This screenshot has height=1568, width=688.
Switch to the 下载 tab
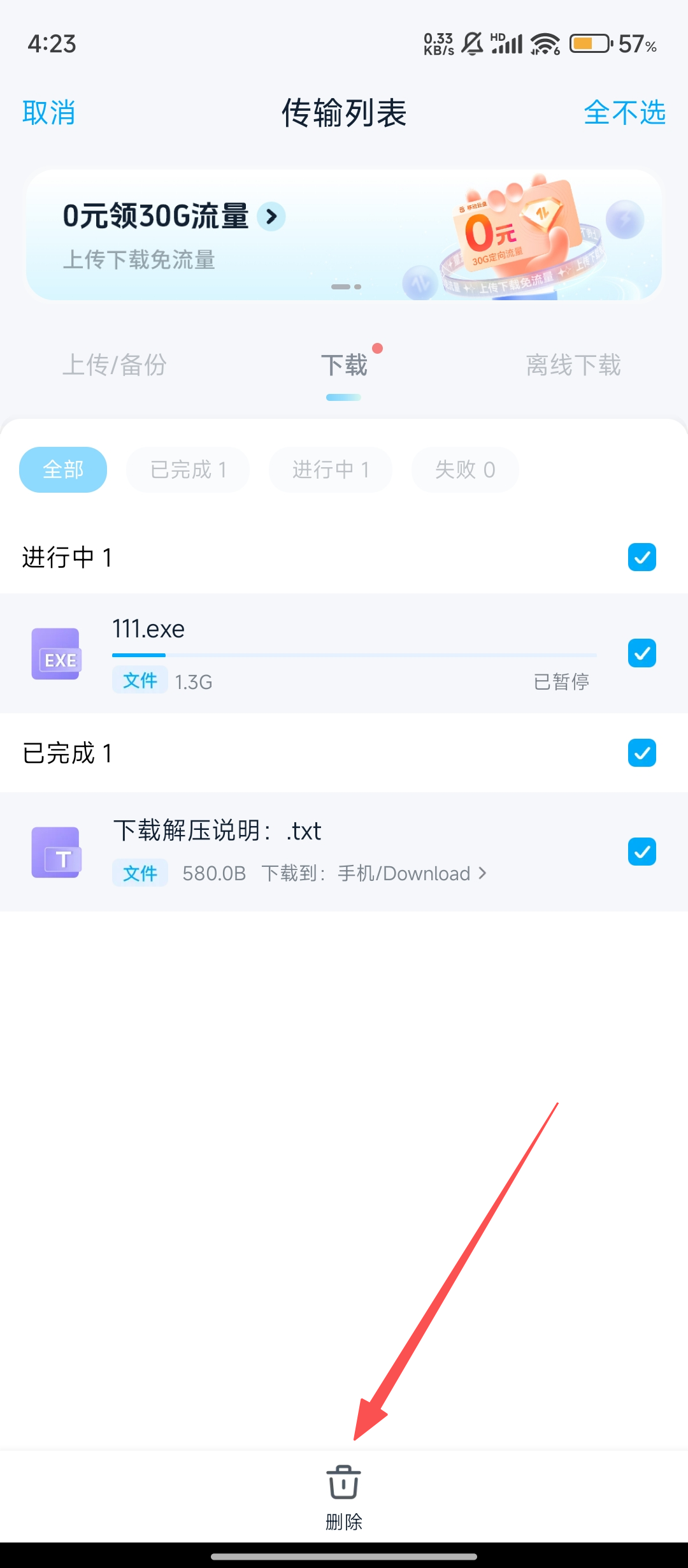click(x=344, y=365)
